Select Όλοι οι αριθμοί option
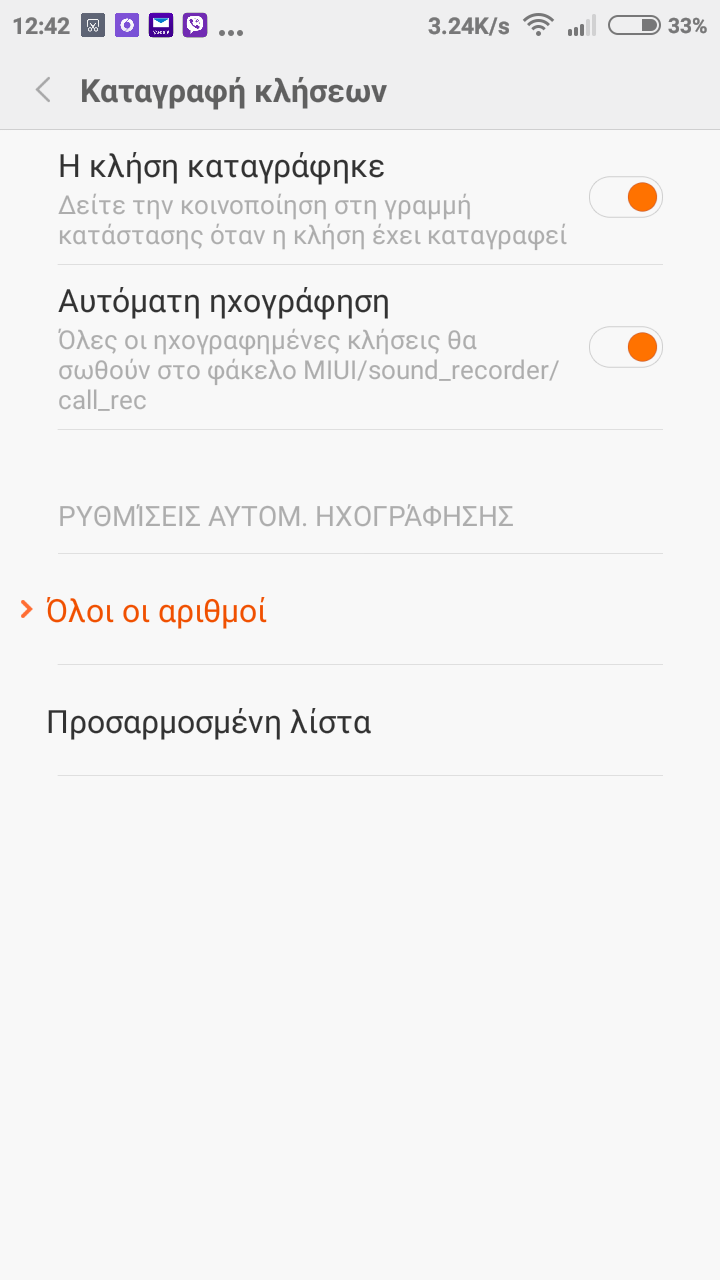 coord(157,611)
